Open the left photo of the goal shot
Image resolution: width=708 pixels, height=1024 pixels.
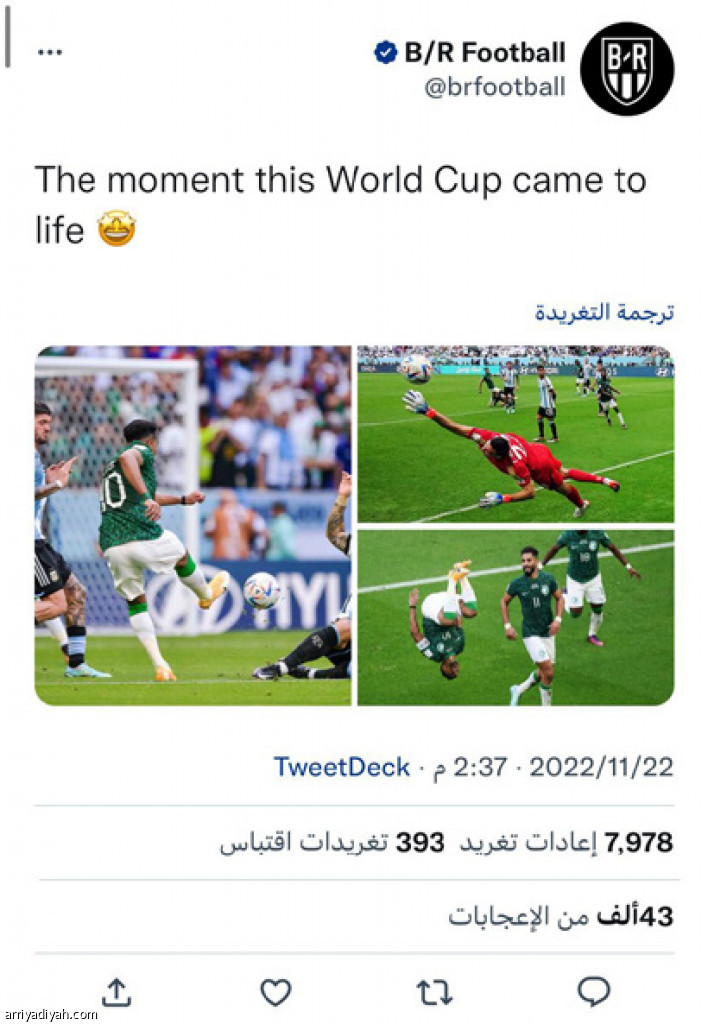point(193,525)
